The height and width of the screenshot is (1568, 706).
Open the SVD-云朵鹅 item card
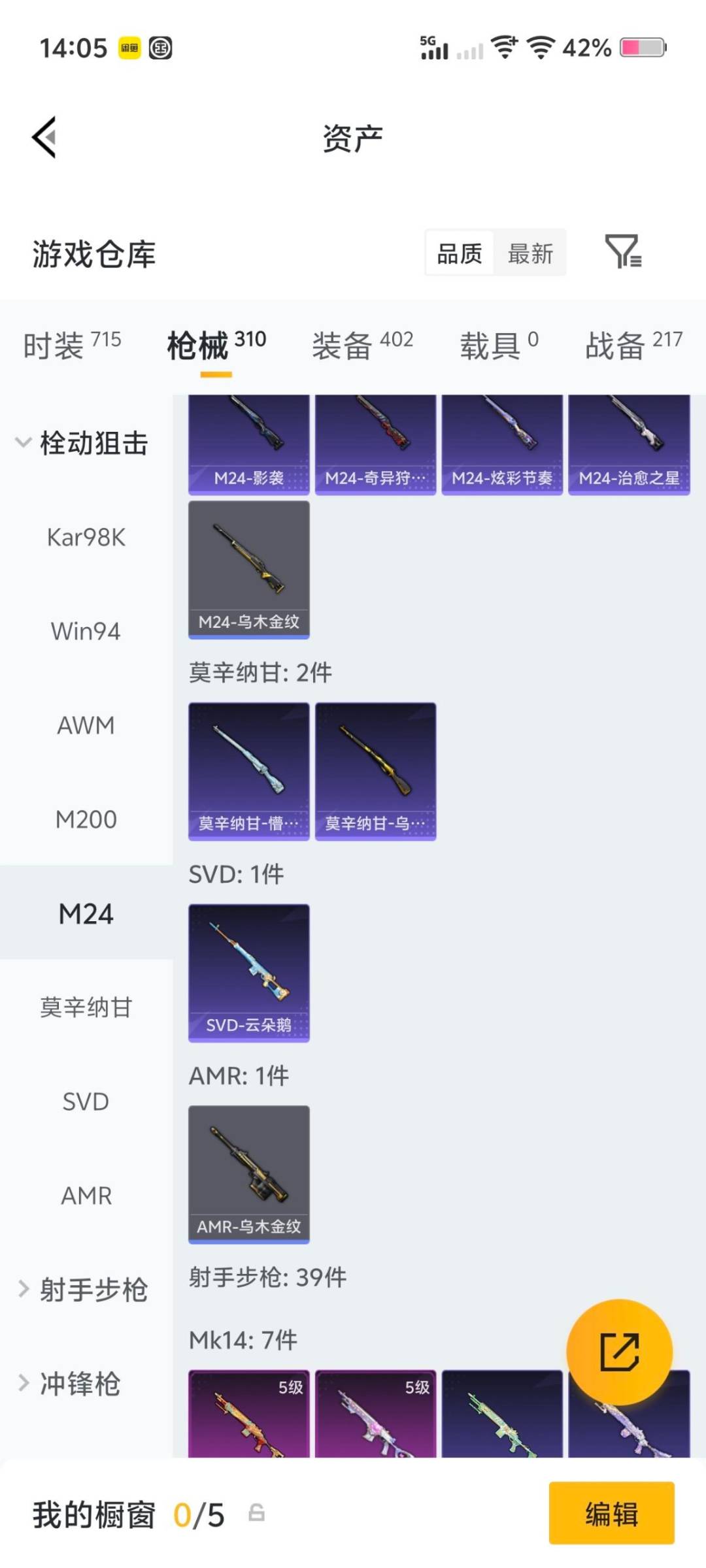pyautogui.click(x=248, y=973)
